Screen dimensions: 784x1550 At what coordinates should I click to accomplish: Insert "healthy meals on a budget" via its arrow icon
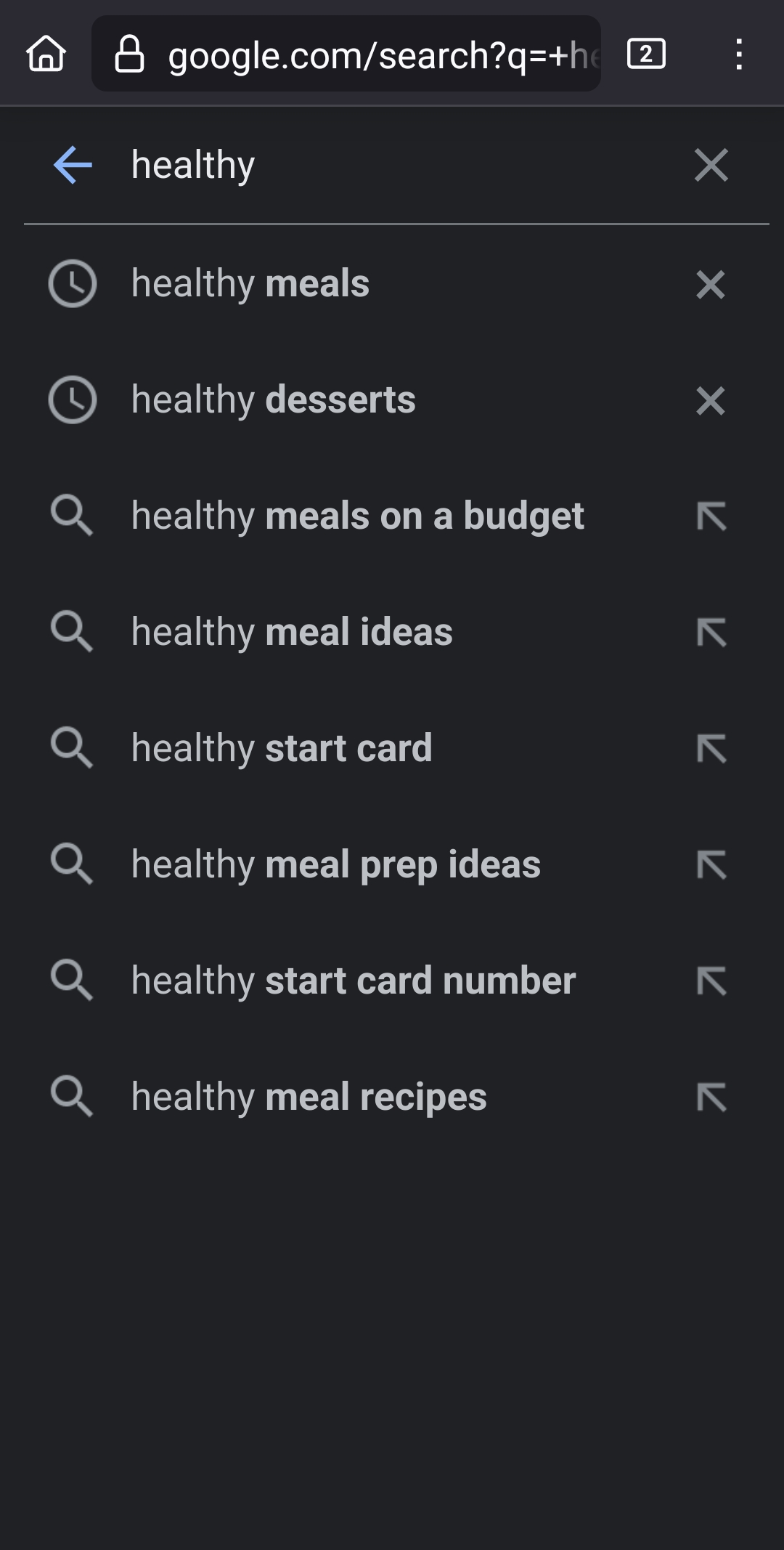pos(711,516)
